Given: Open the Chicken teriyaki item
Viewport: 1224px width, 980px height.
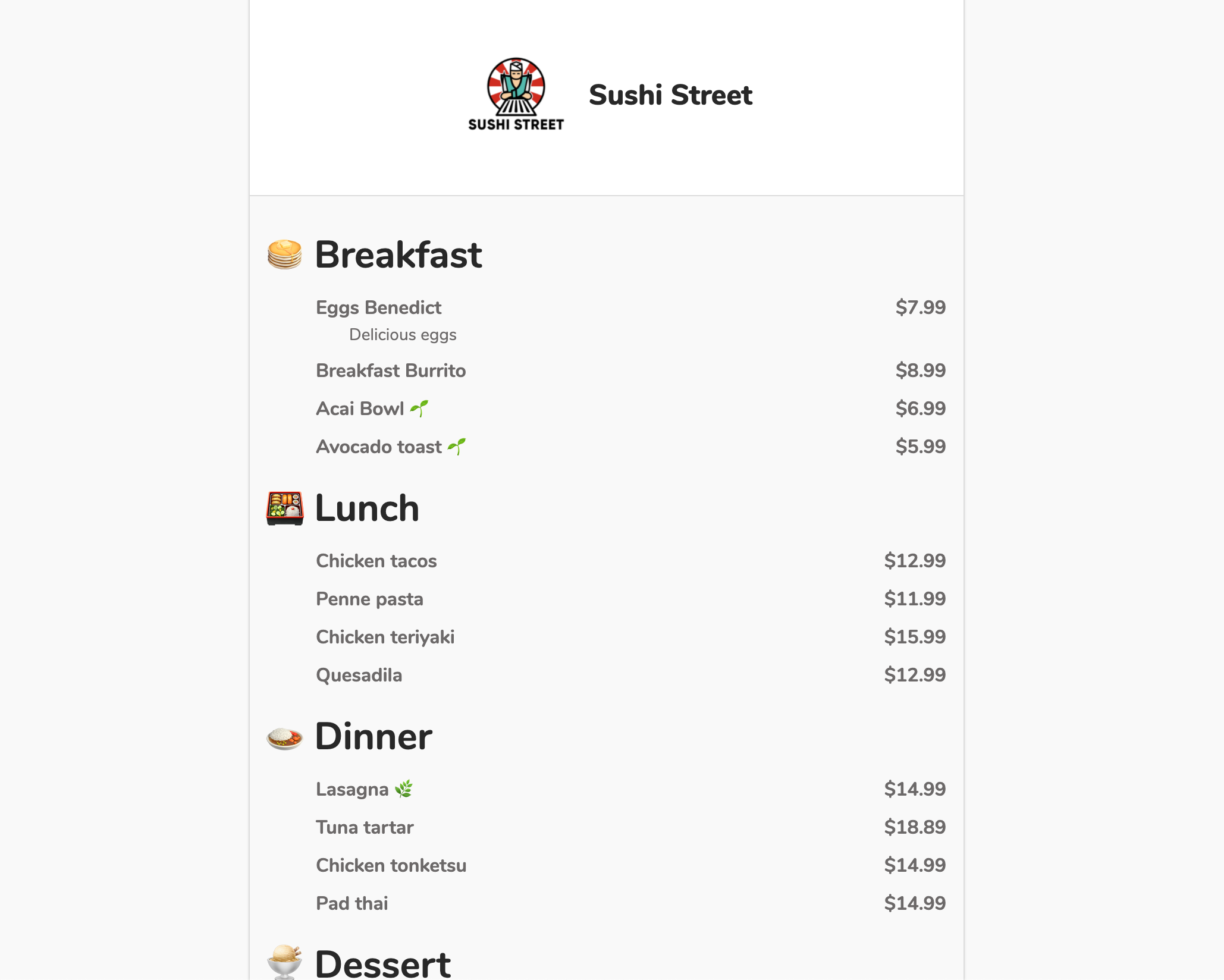Looking at the screenshot, I should [385, 637].
